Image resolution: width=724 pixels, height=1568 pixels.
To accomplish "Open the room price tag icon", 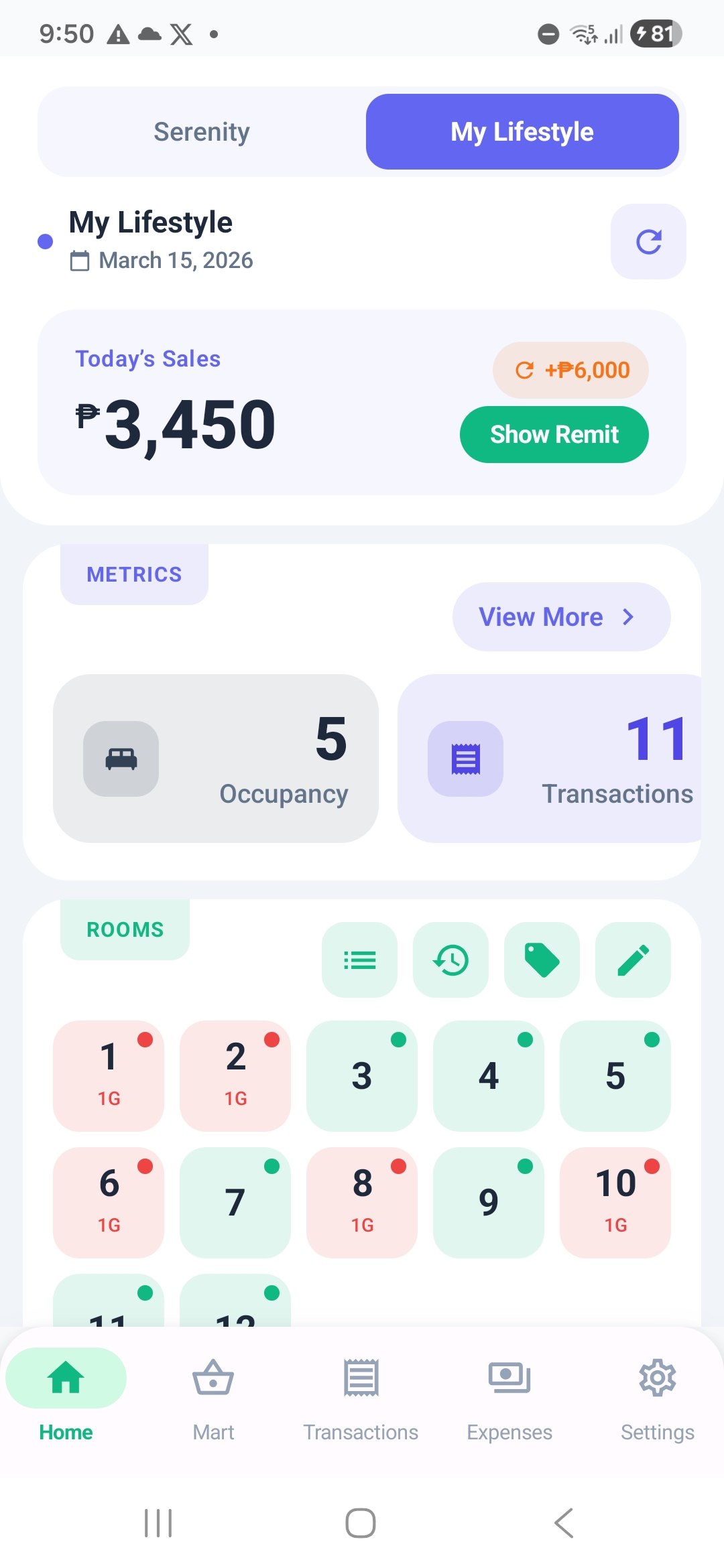I will point(542,960).
